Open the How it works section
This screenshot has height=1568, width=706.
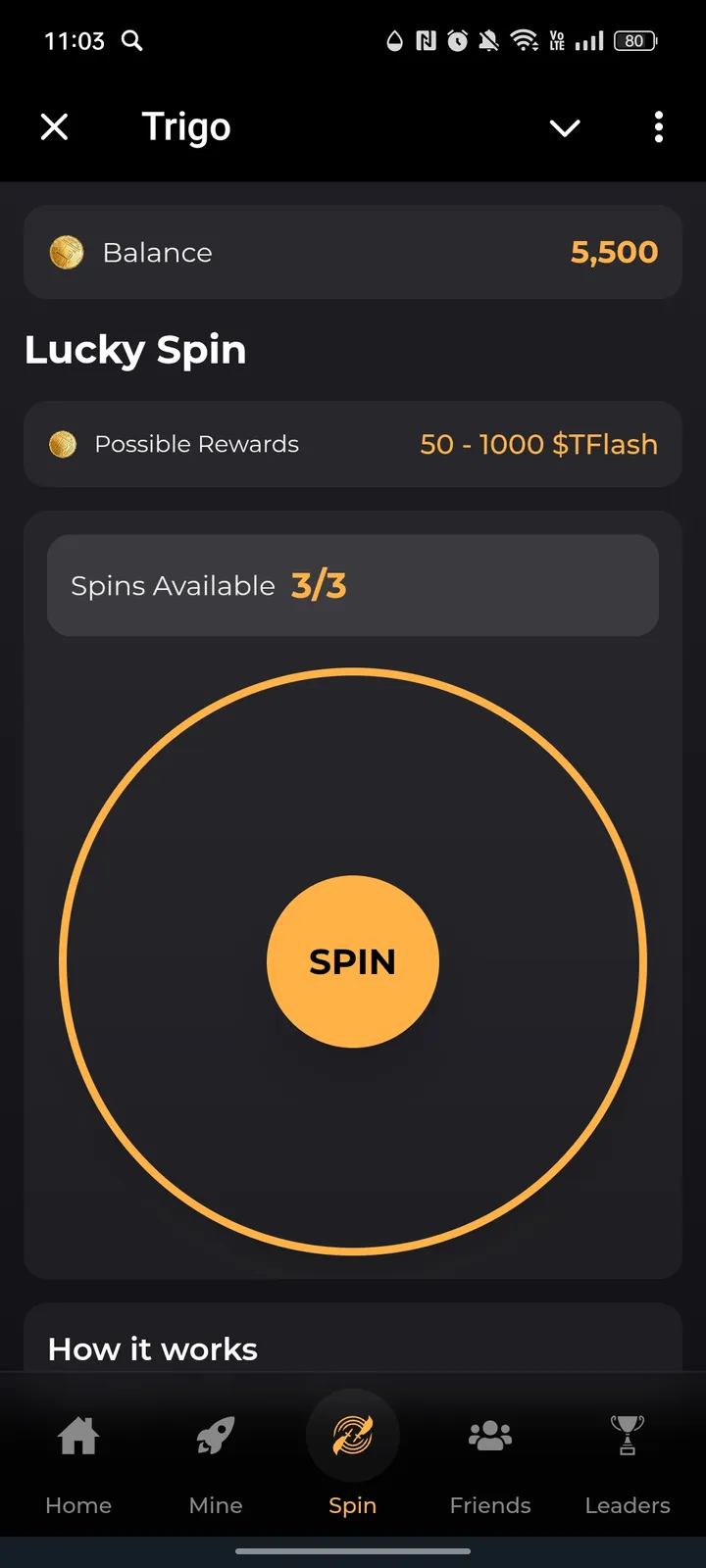point(152,1348)
